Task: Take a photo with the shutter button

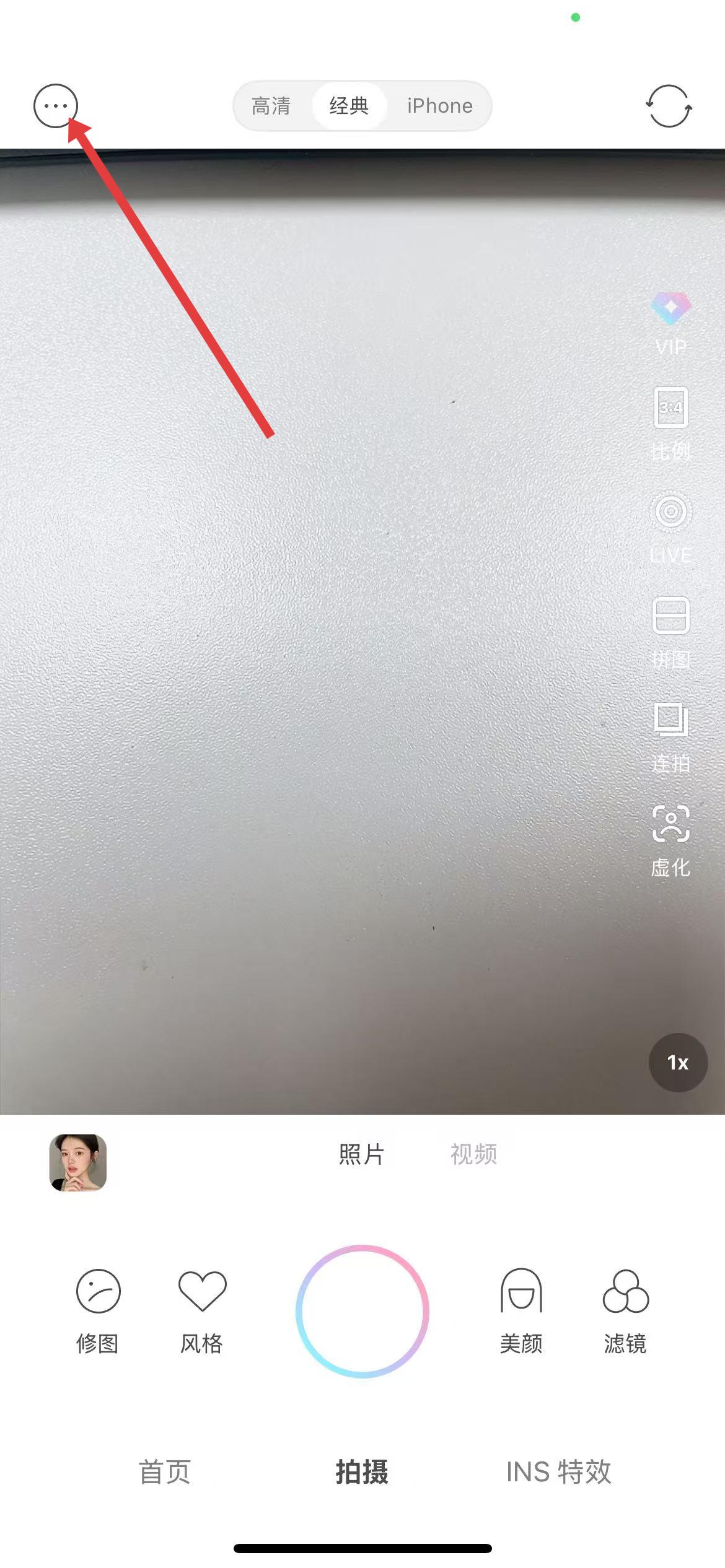Action: [362, 1311]
